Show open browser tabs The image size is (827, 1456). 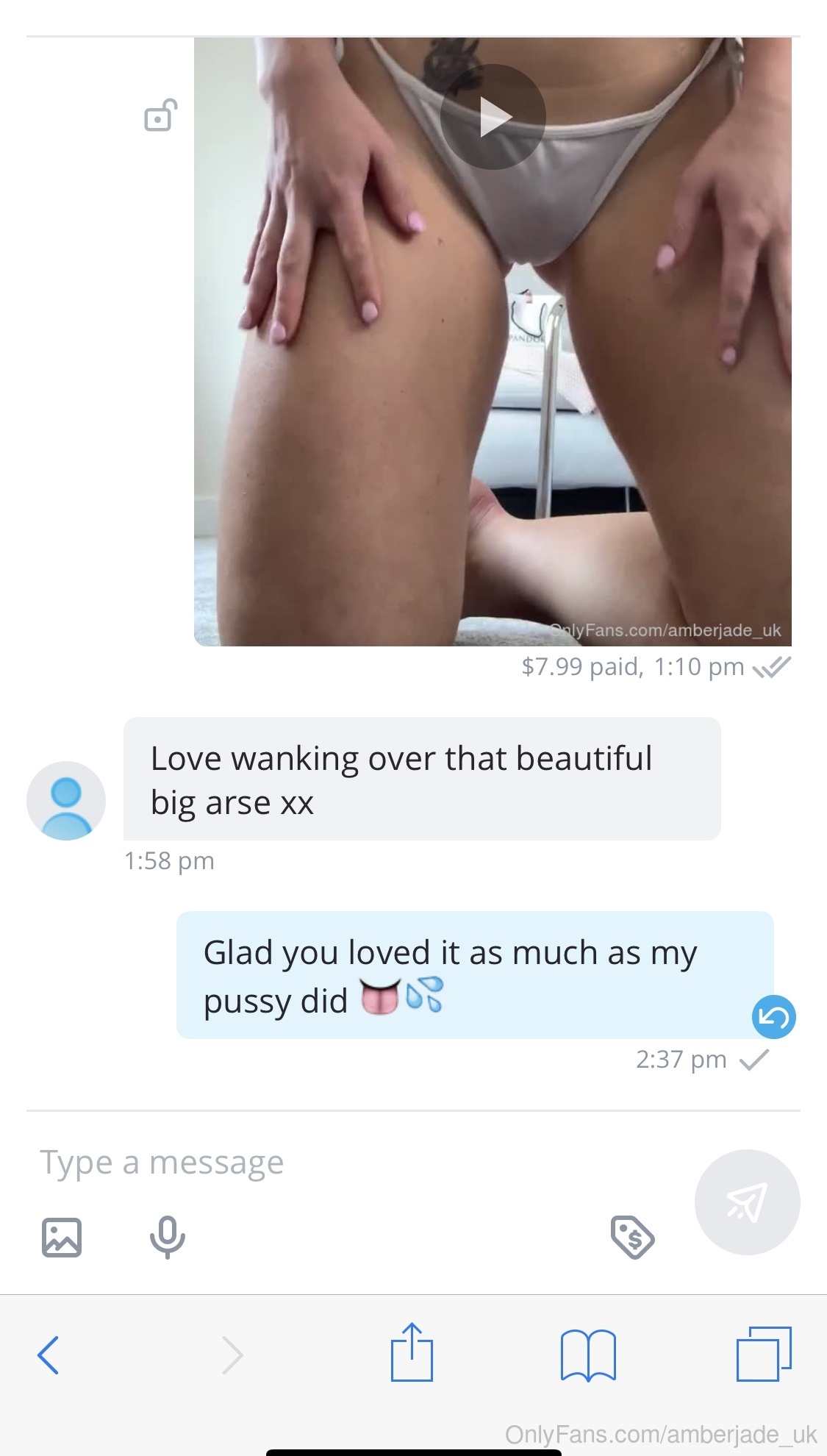(765, 1354)
